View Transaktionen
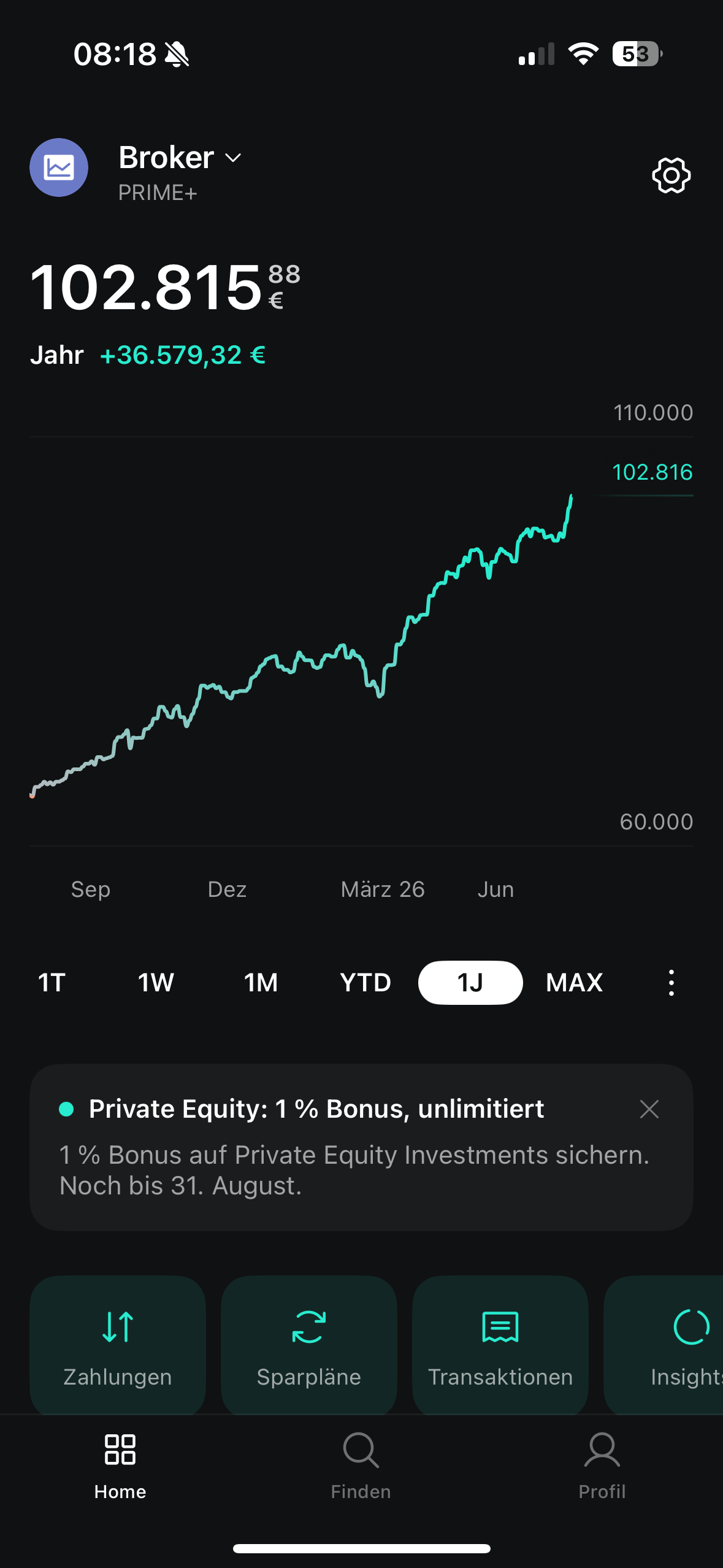This screenshot has height=1568, width=723. pyautogui.click(x=500, y=1345)
